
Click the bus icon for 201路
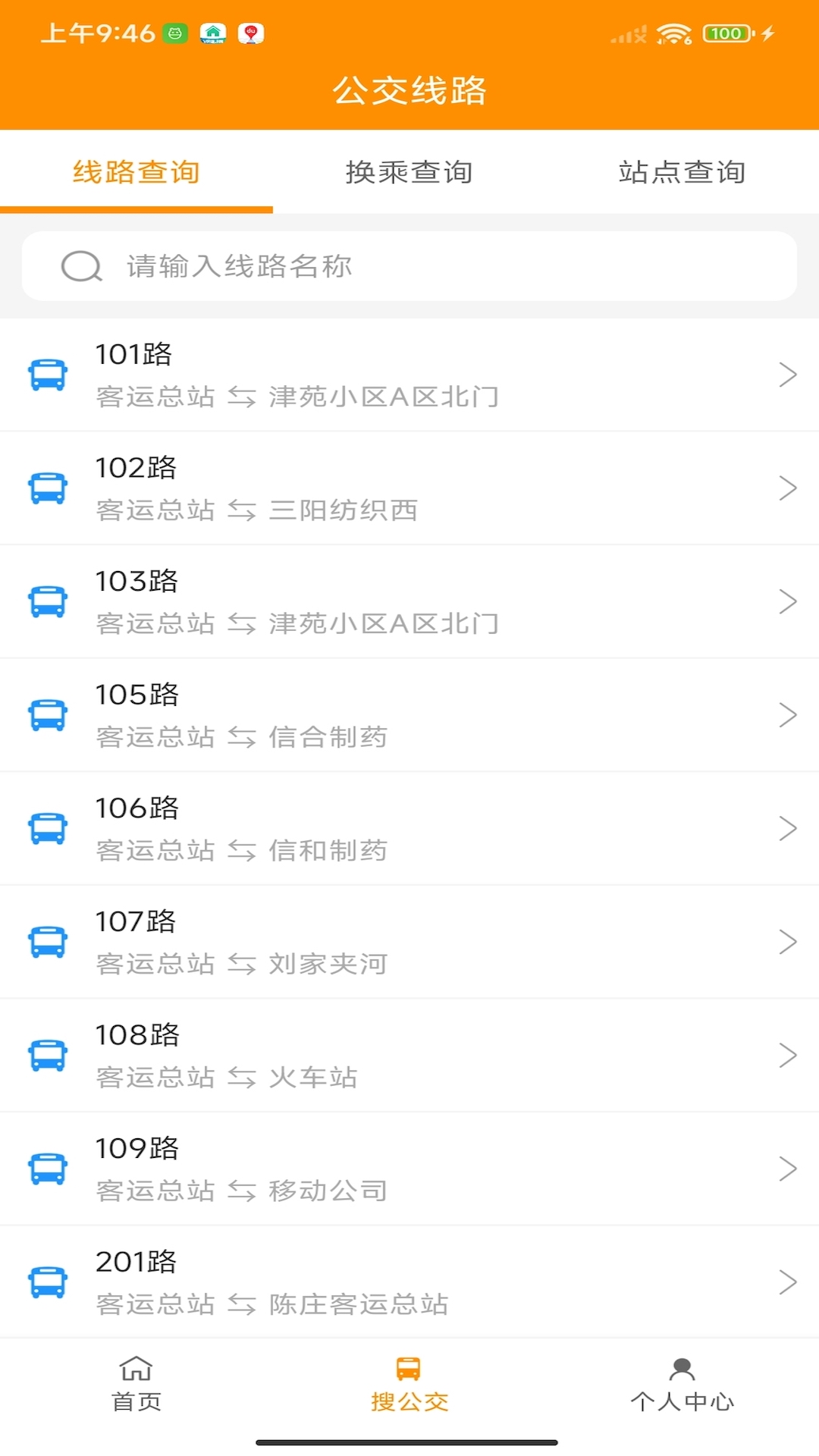coord(49,1282)
